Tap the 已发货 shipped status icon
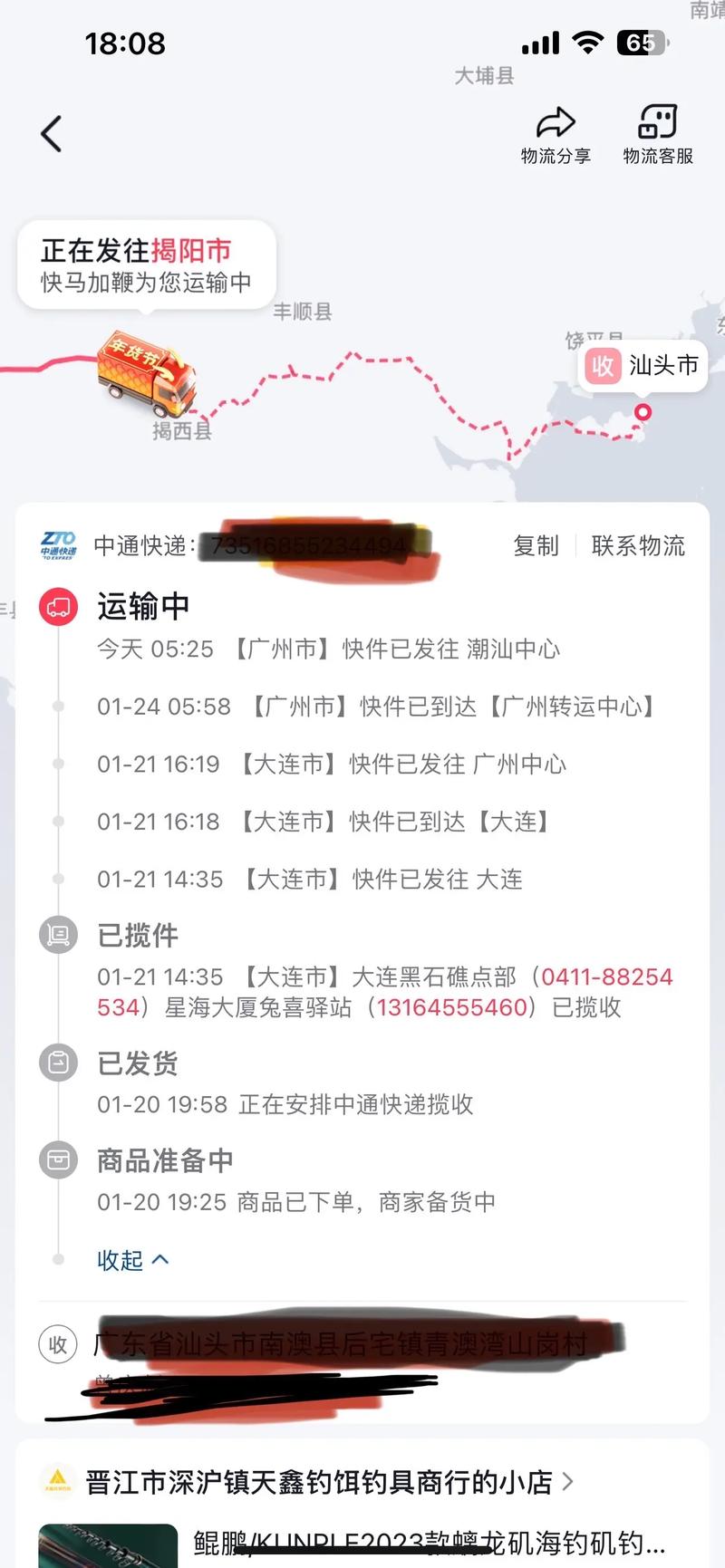This screenshot has height=1568, width=725. coord(58,1063)
